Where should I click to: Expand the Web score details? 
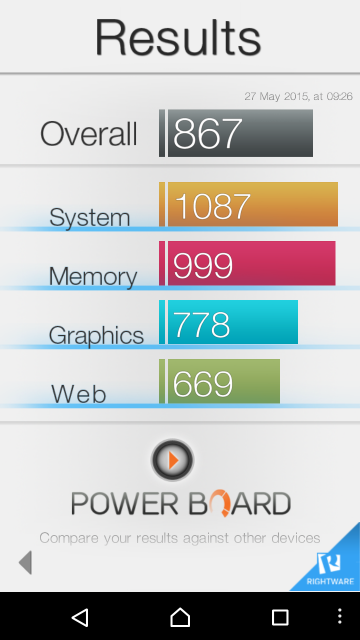180,382
